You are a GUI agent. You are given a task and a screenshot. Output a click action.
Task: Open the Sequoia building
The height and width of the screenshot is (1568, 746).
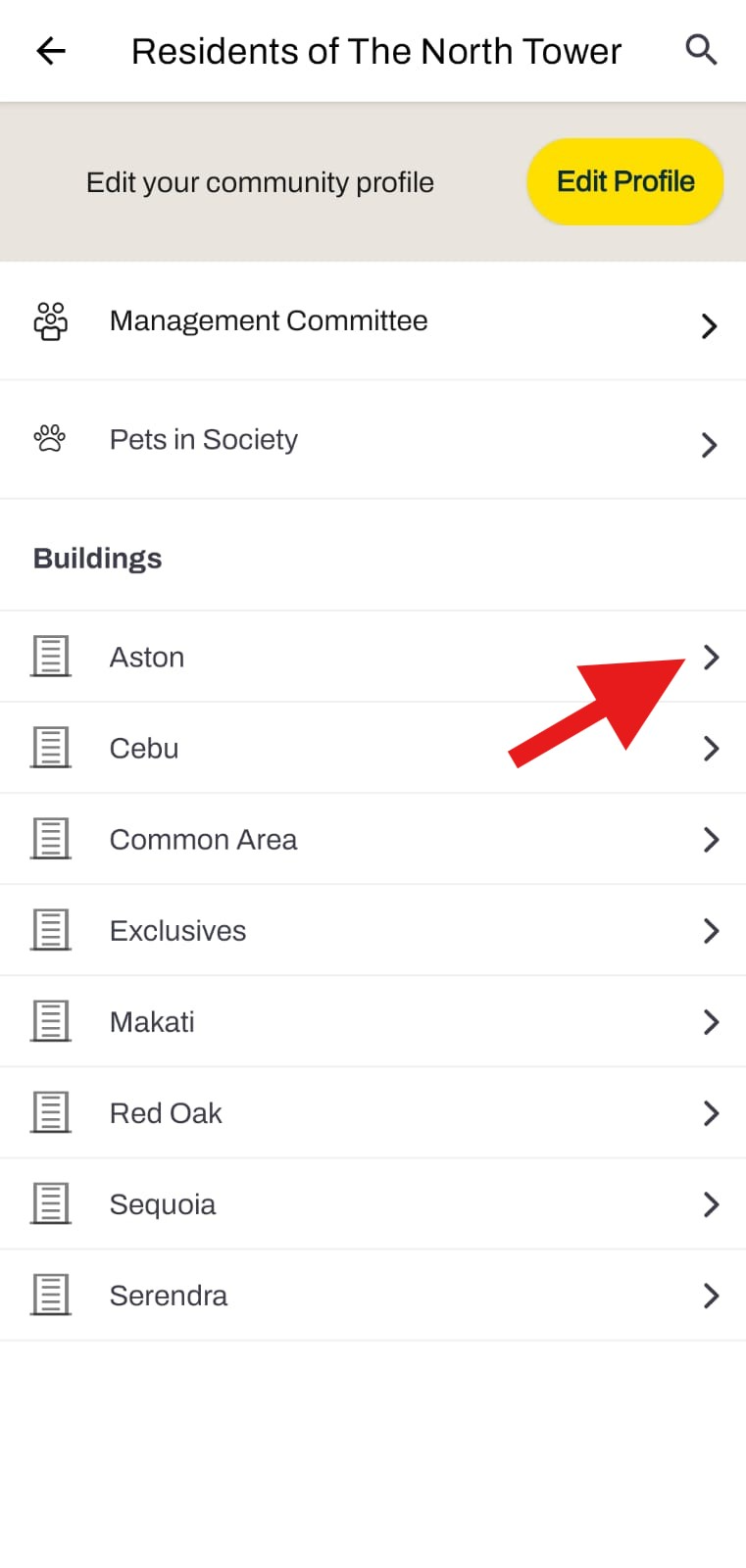(x=373, y=1203)
